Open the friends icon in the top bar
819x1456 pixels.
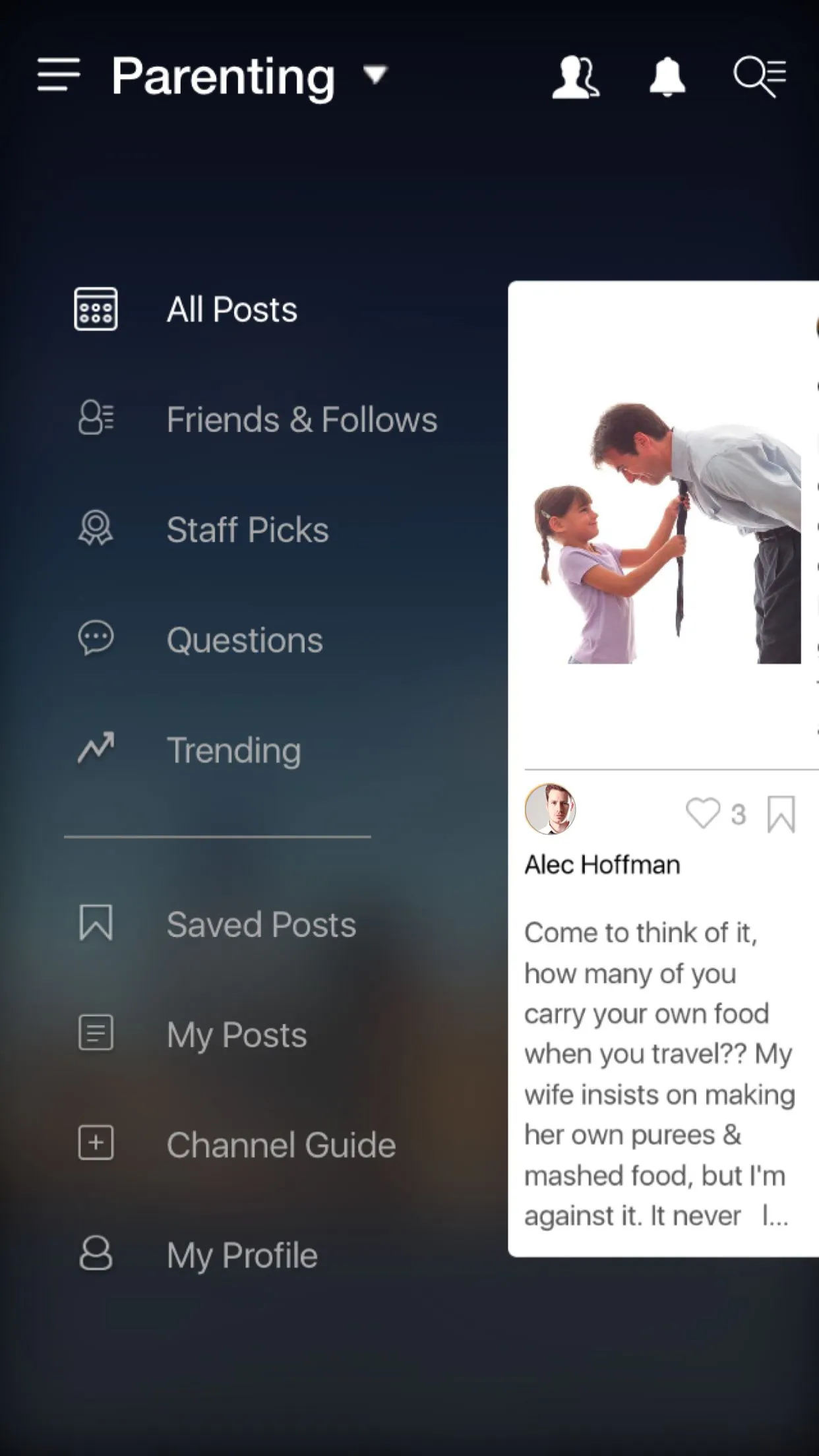coord(576,77)
